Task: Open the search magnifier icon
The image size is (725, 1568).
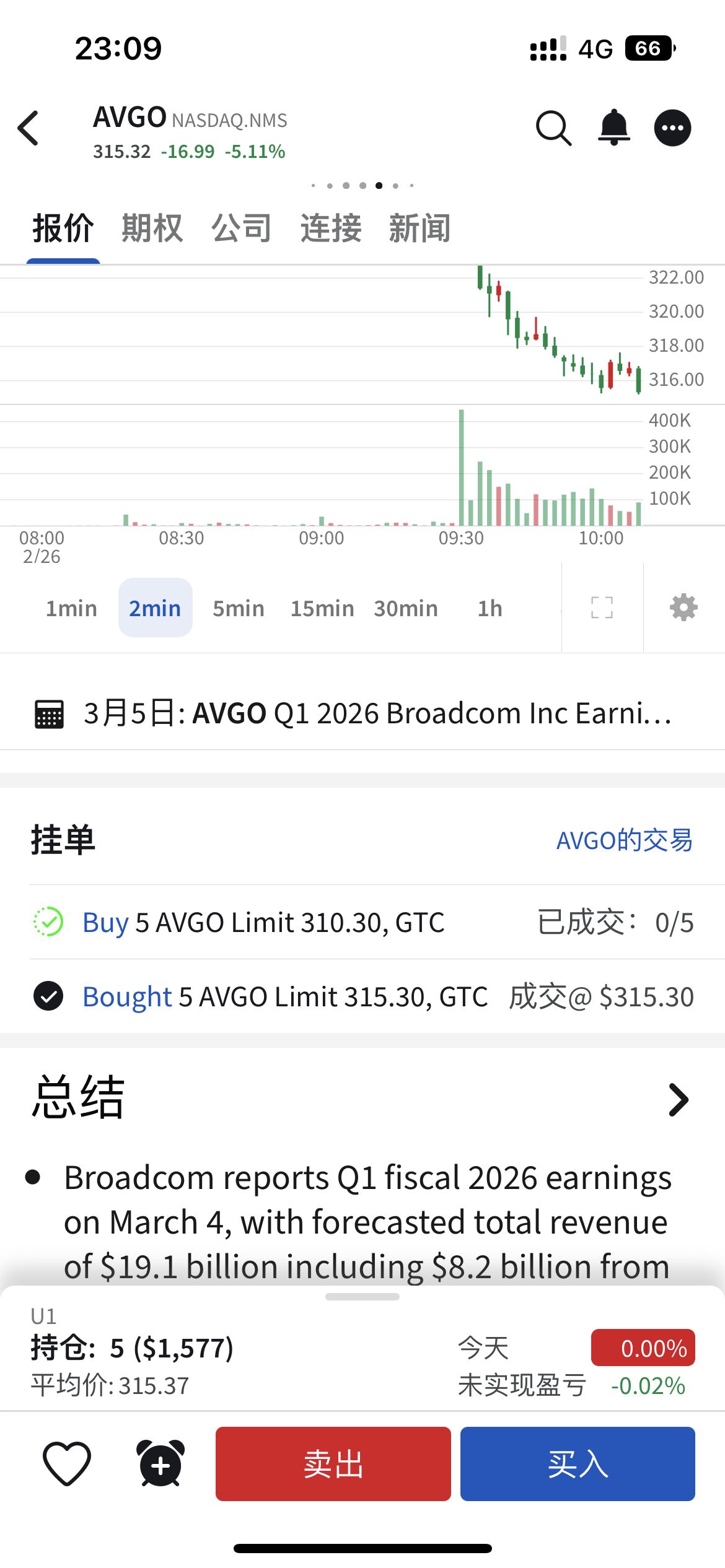Action: point(553,128)
